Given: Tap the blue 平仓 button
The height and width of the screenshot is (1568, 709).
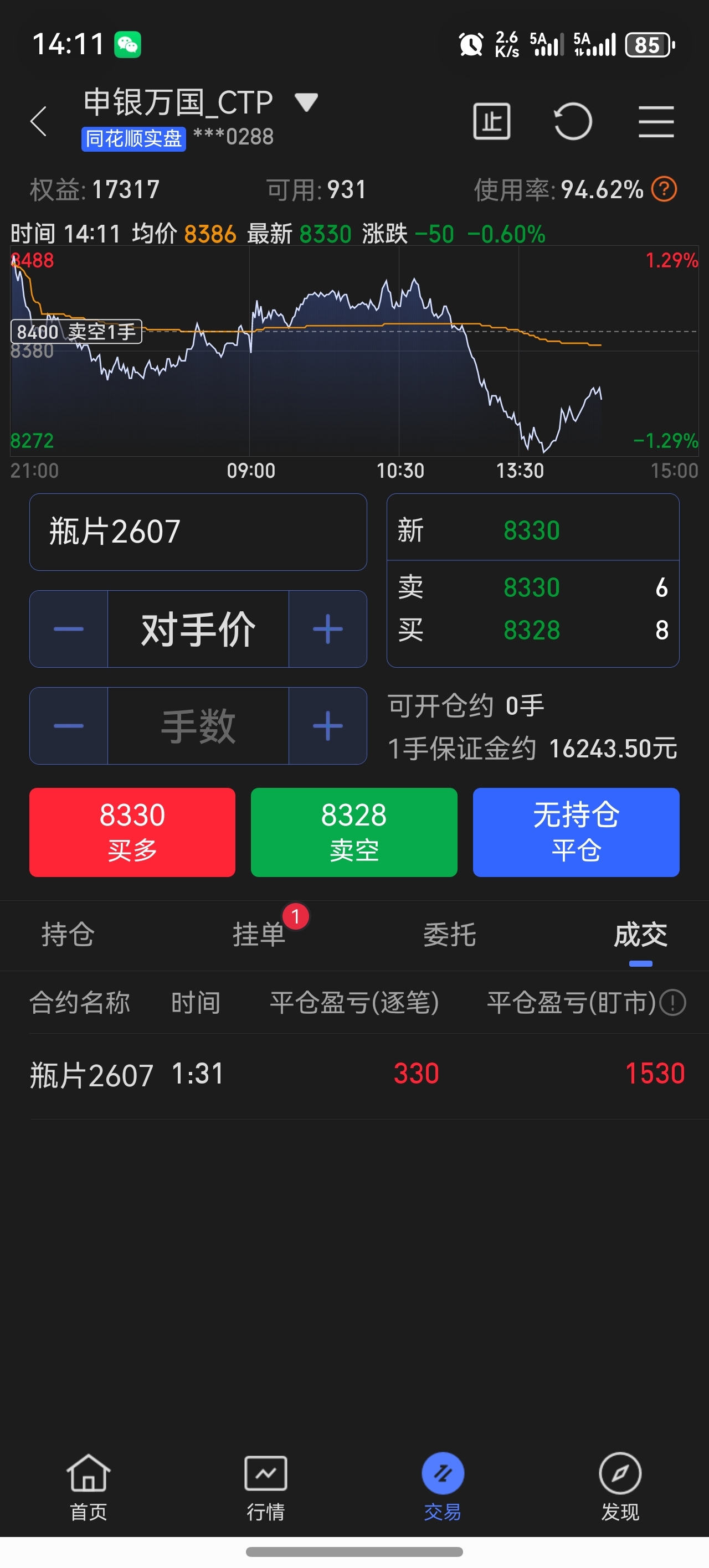Looking at the screenshot, I should click(x=576, y=832).
